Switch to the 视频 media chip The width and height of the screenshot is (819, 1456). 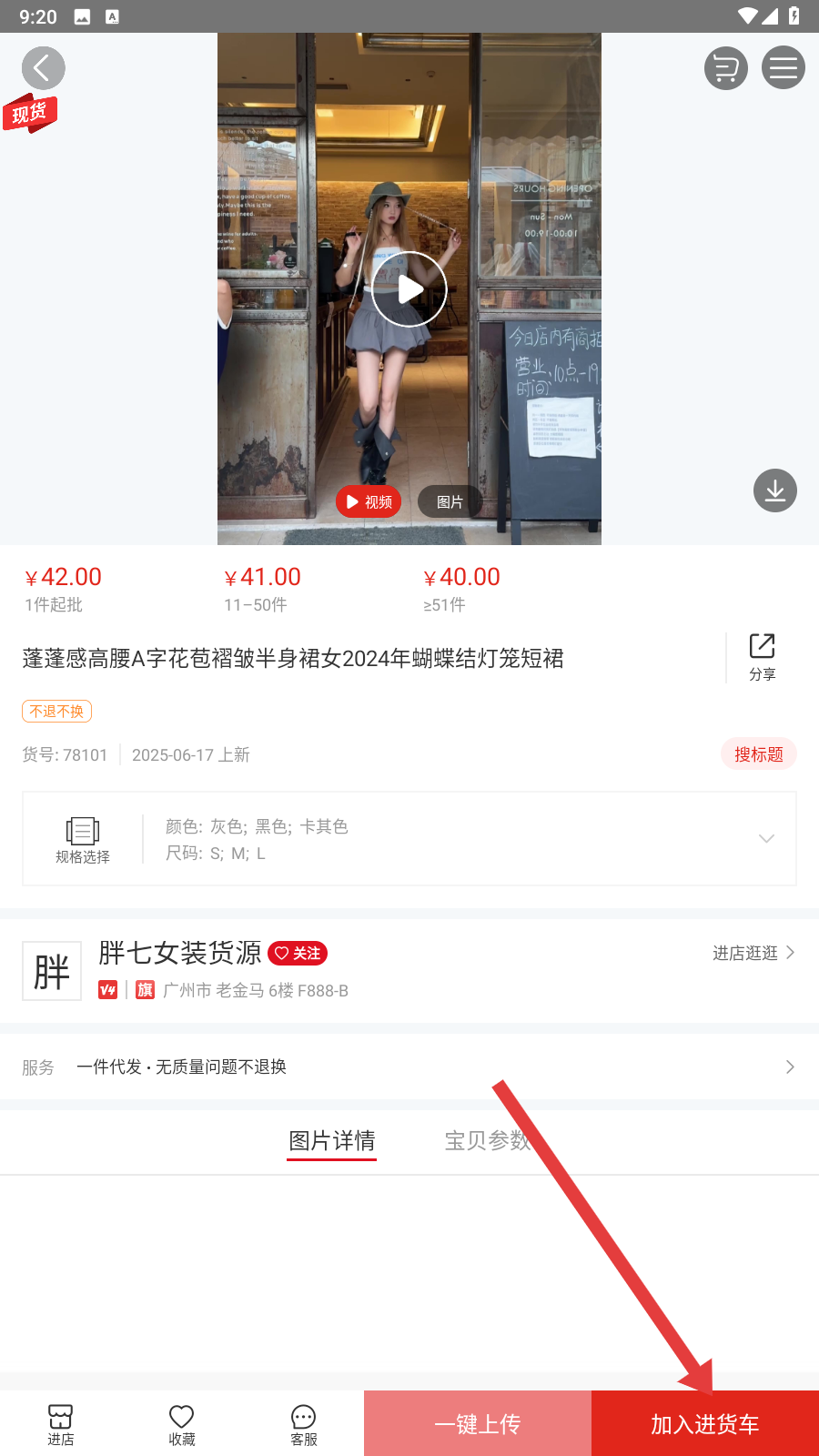pyautogui.click(x=369, y=501)
